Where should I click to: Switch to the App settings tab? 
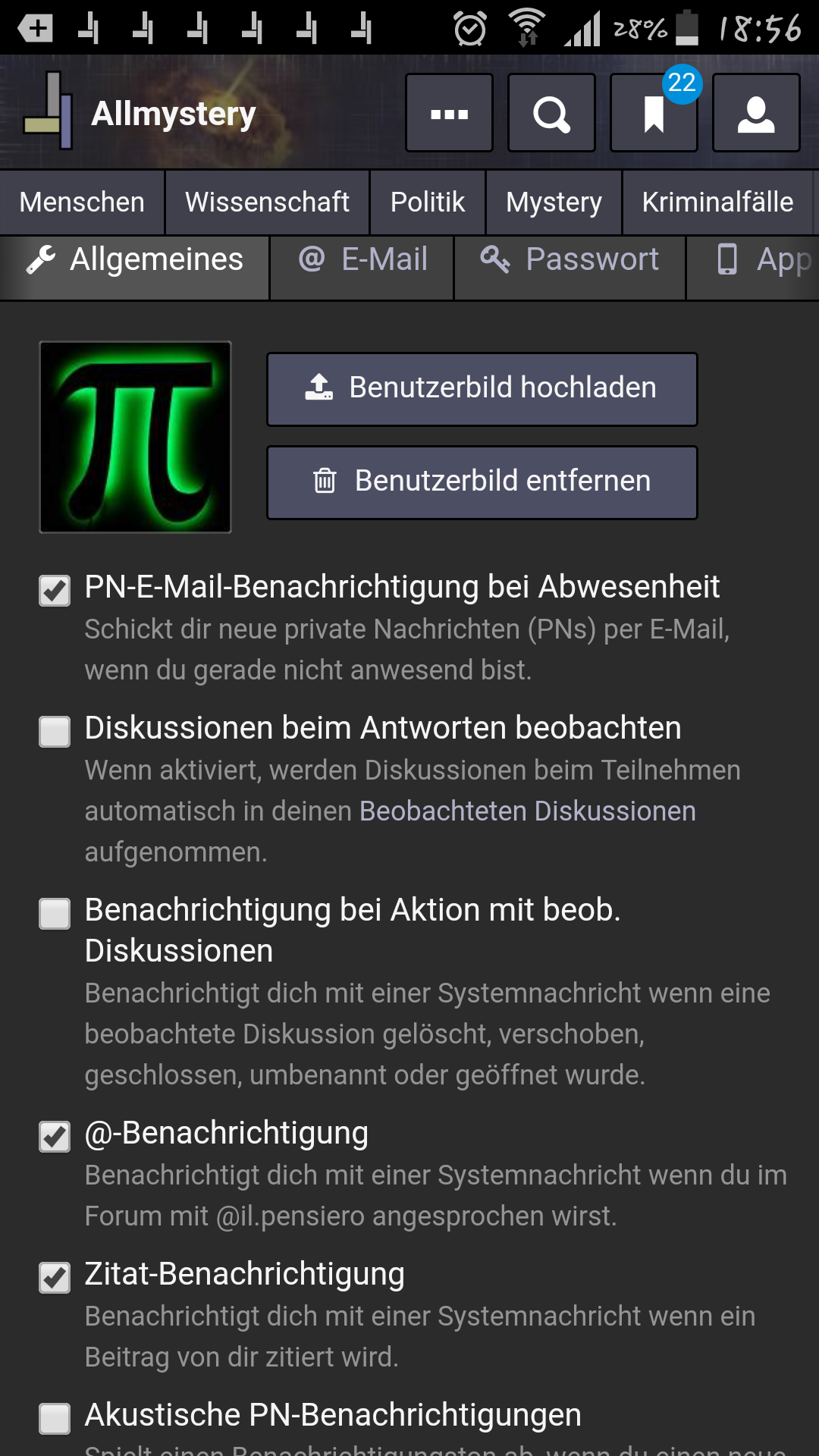pos(753,260)
